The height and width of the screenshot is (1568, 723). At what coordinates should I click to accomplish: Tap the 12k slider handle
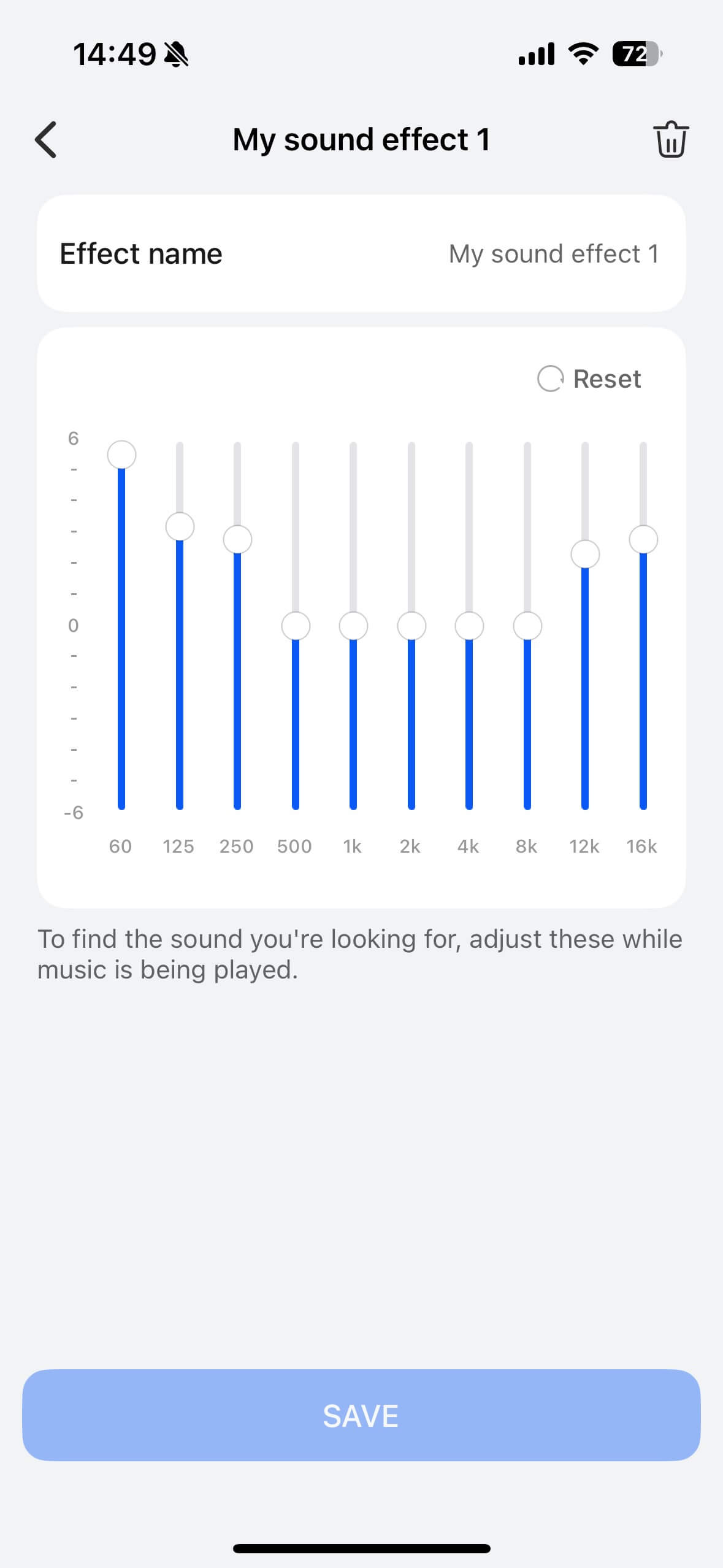[x=585, y=555]
